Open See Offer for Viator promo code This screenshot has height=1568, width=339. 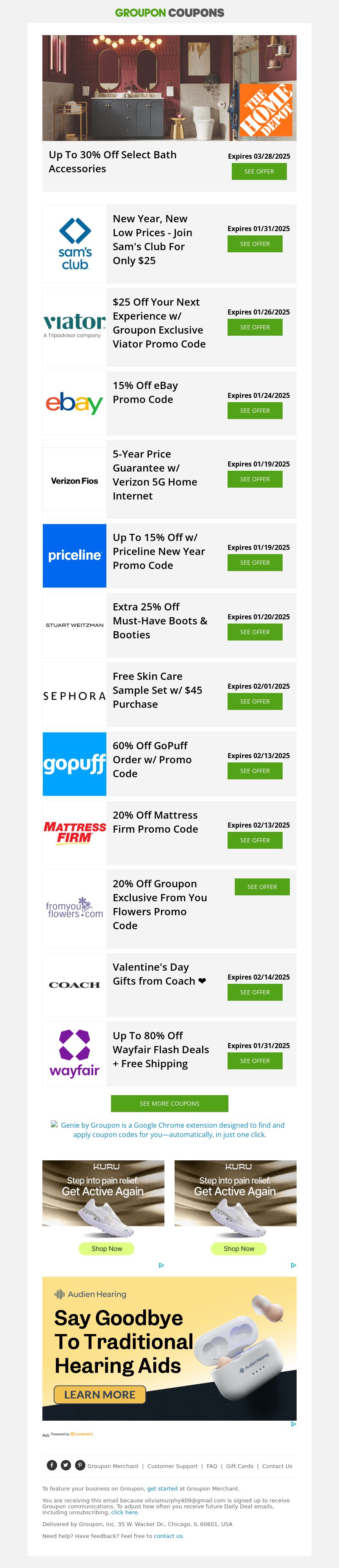click(254, 328)
